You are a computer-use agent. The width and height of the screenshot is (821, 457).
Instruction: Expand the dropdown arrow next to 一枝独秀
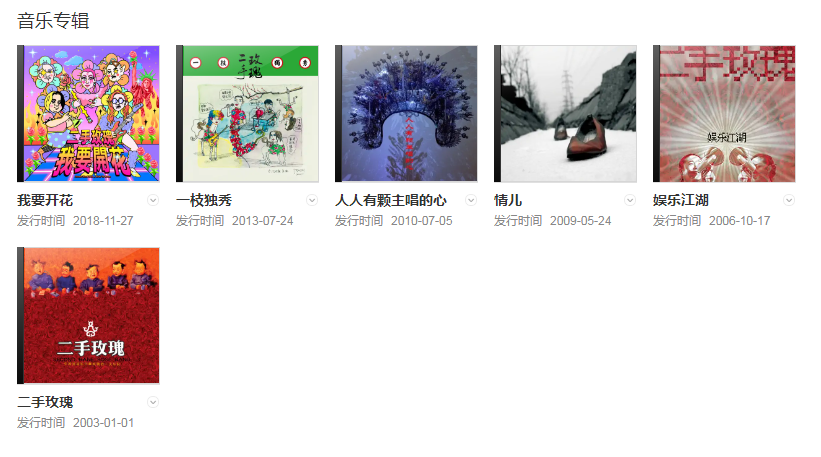[x=312, y=200]
